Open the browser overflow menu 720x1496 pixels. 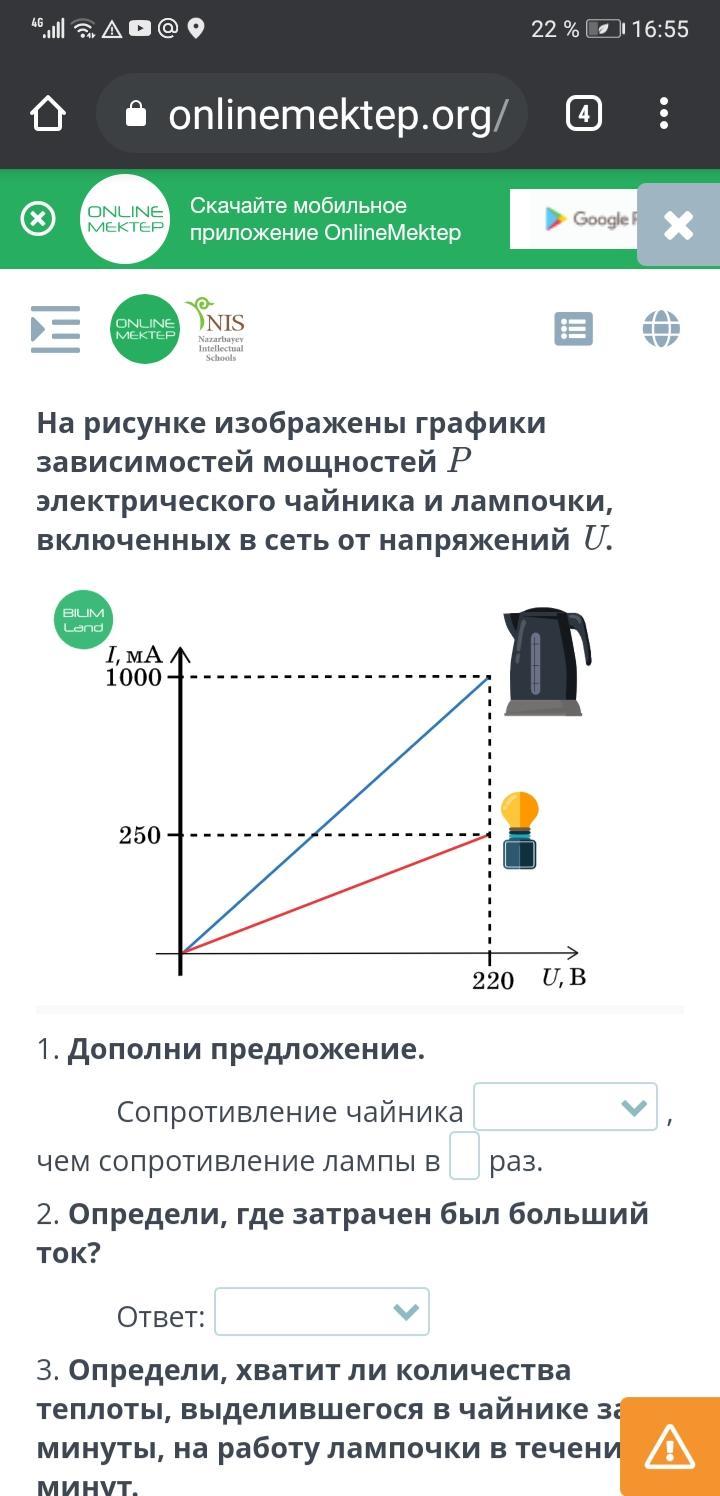[664, 115]
